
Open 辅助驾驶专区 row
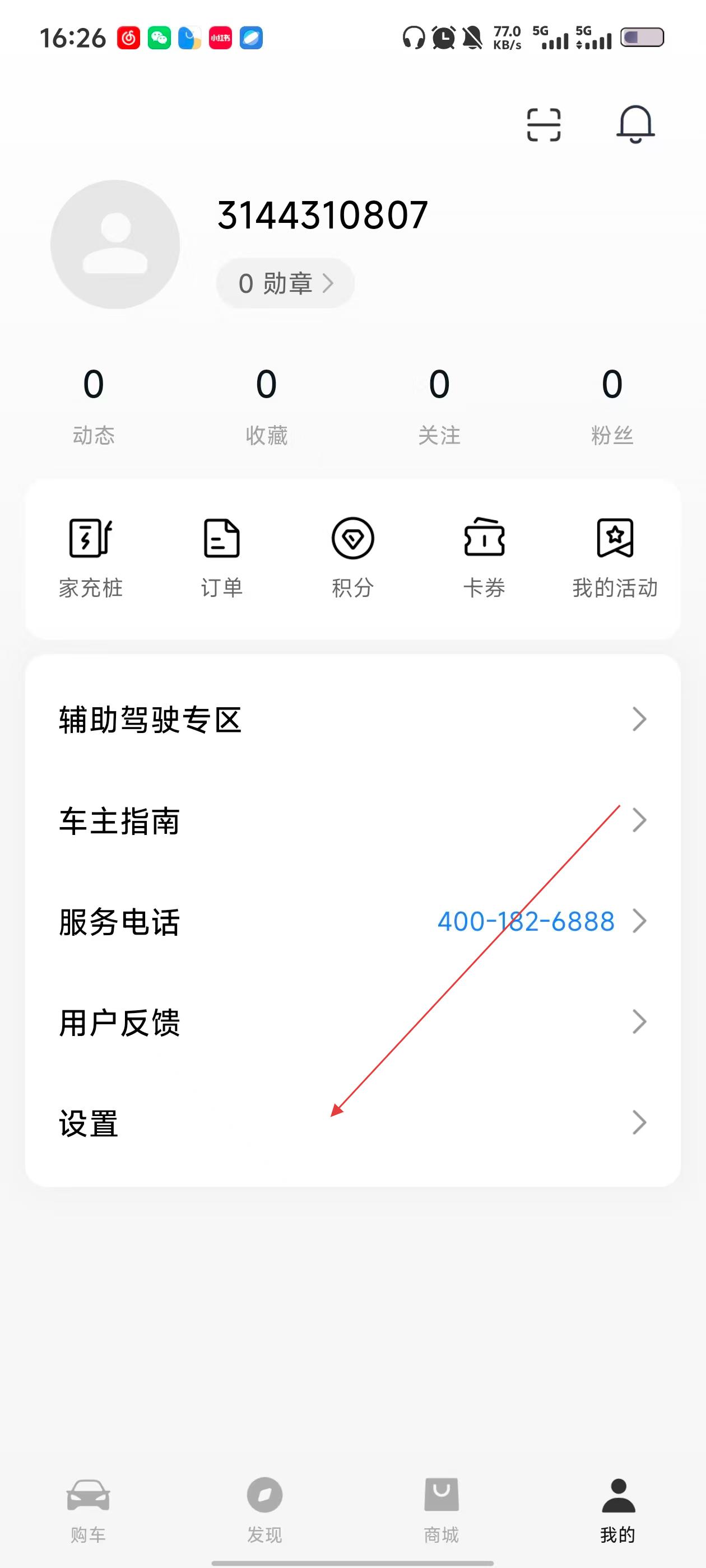tap(352, 720)
